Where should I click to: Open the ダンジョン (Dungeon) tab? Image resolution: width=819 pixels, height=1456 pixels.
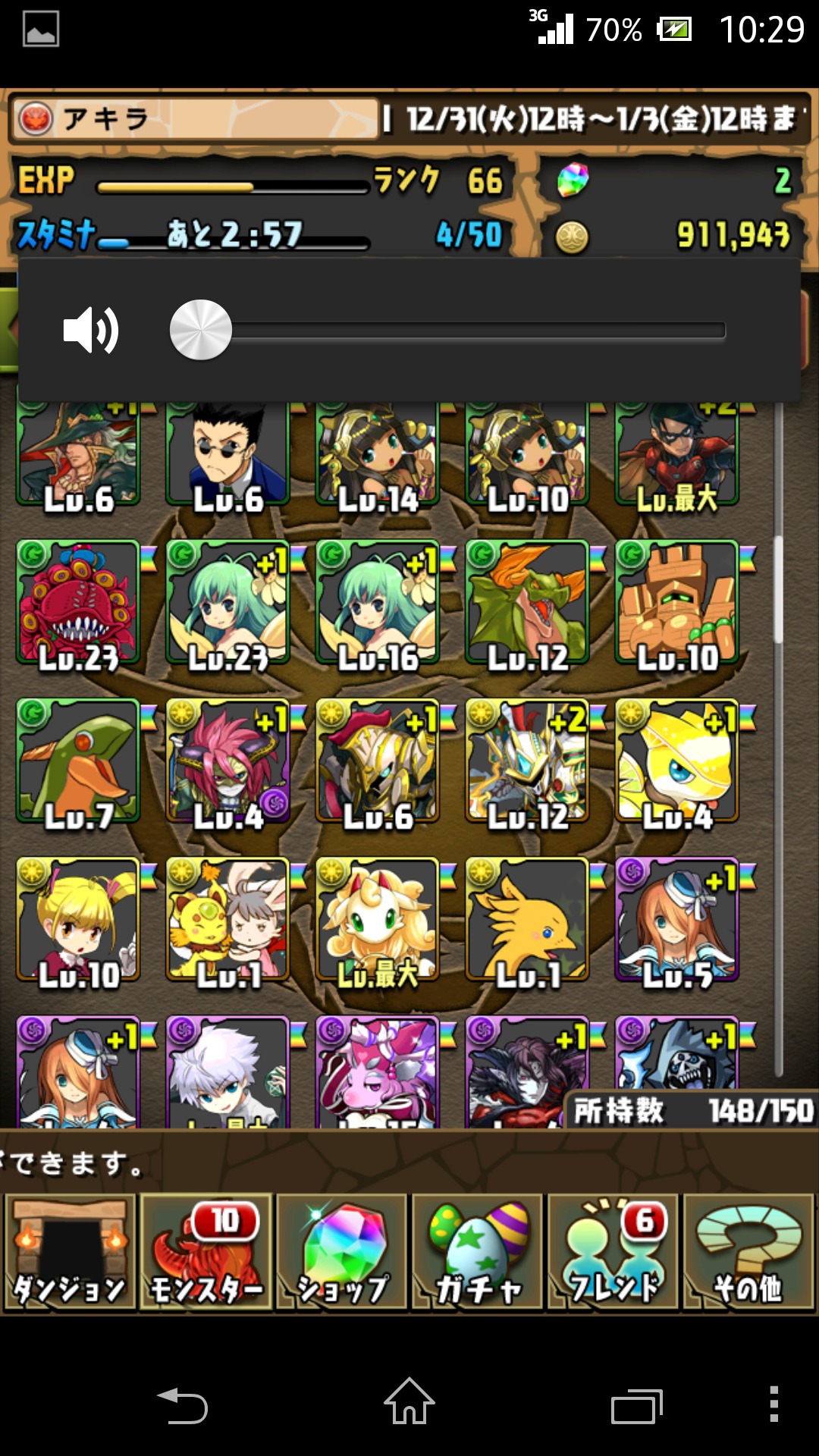(x=70, y=1253)
